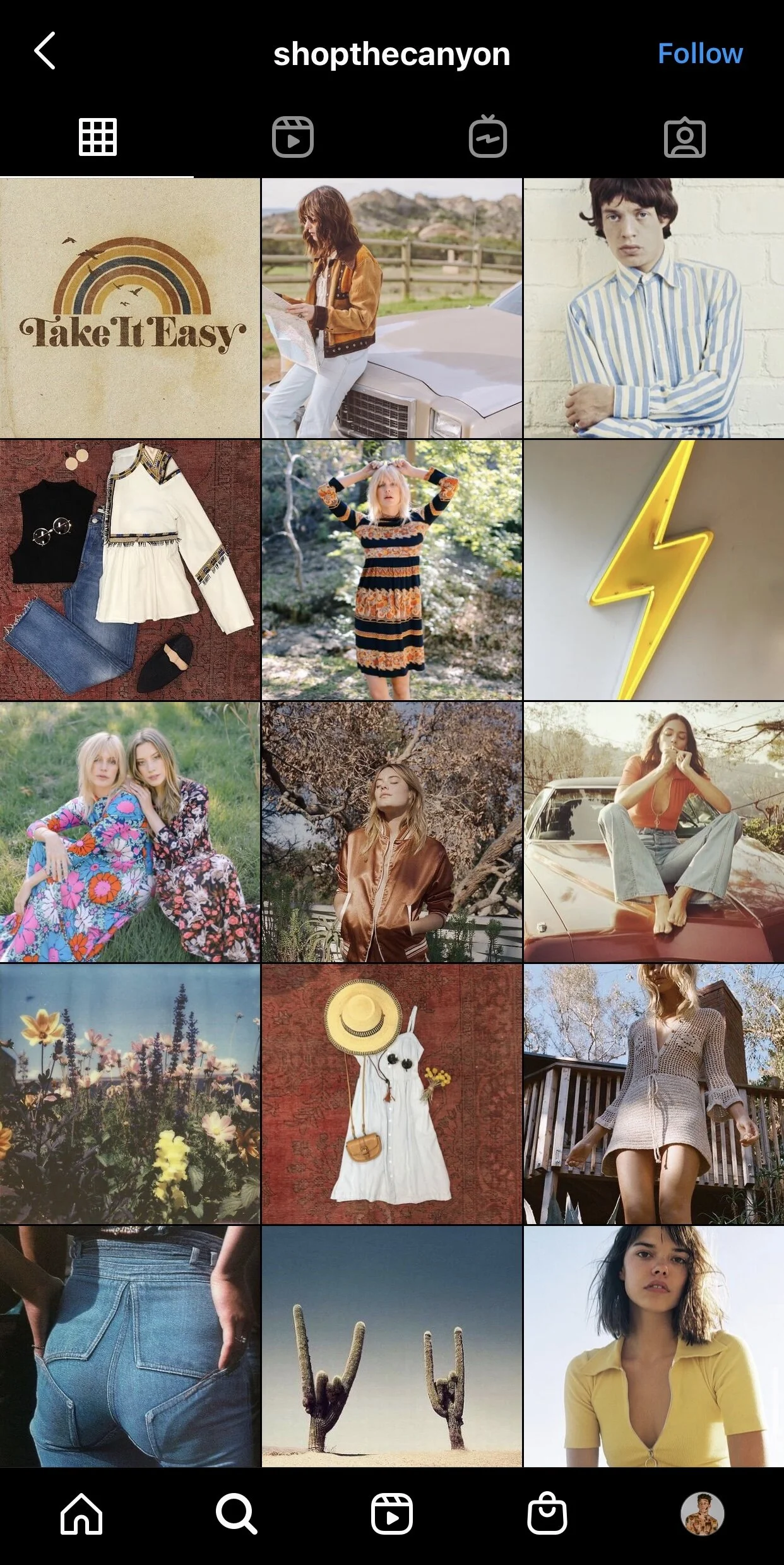Open the two cactus desert post

[391, 1347]
